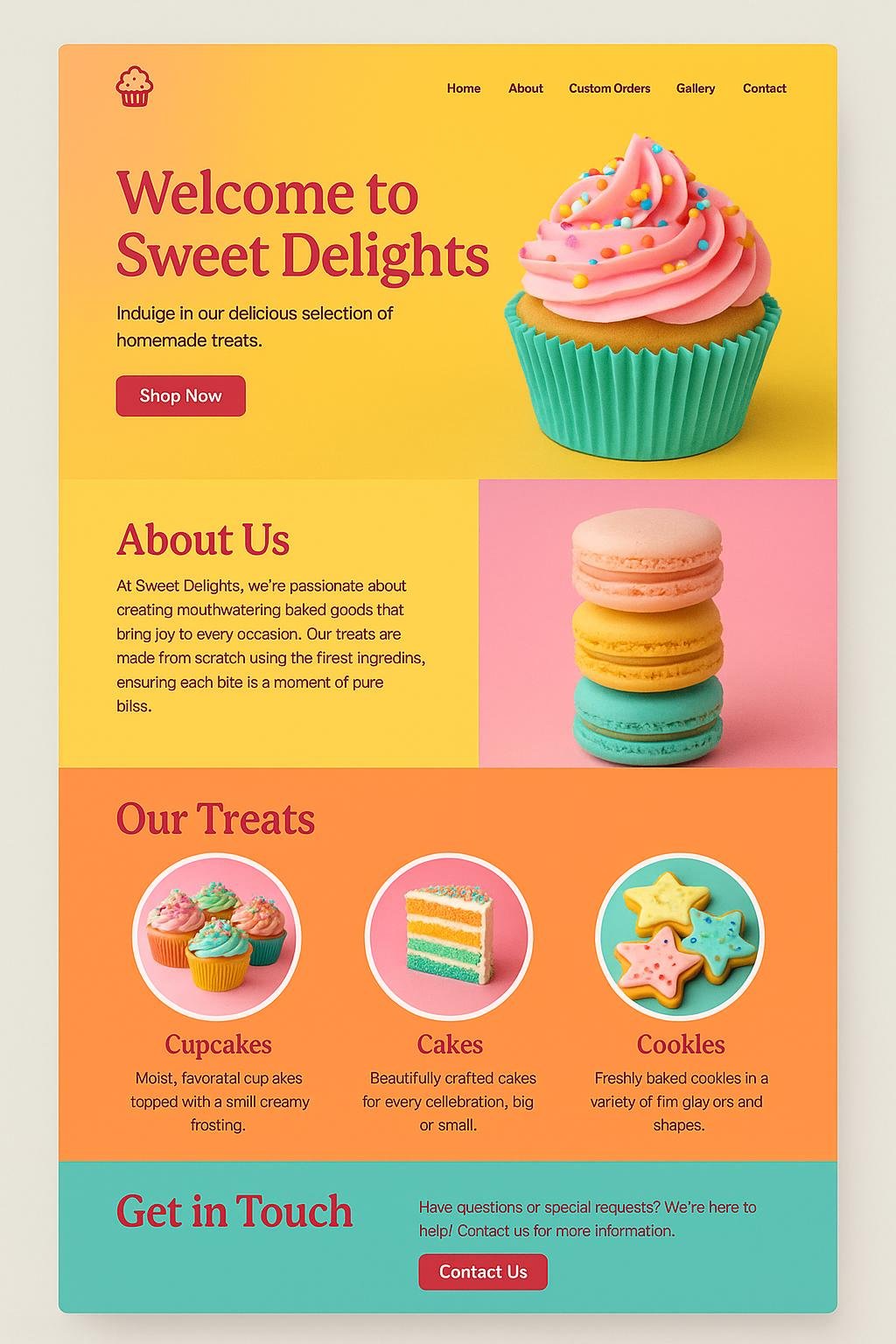Open the About nav link
The width and height of the screenshot is (896, 1344).
(525, 88)
